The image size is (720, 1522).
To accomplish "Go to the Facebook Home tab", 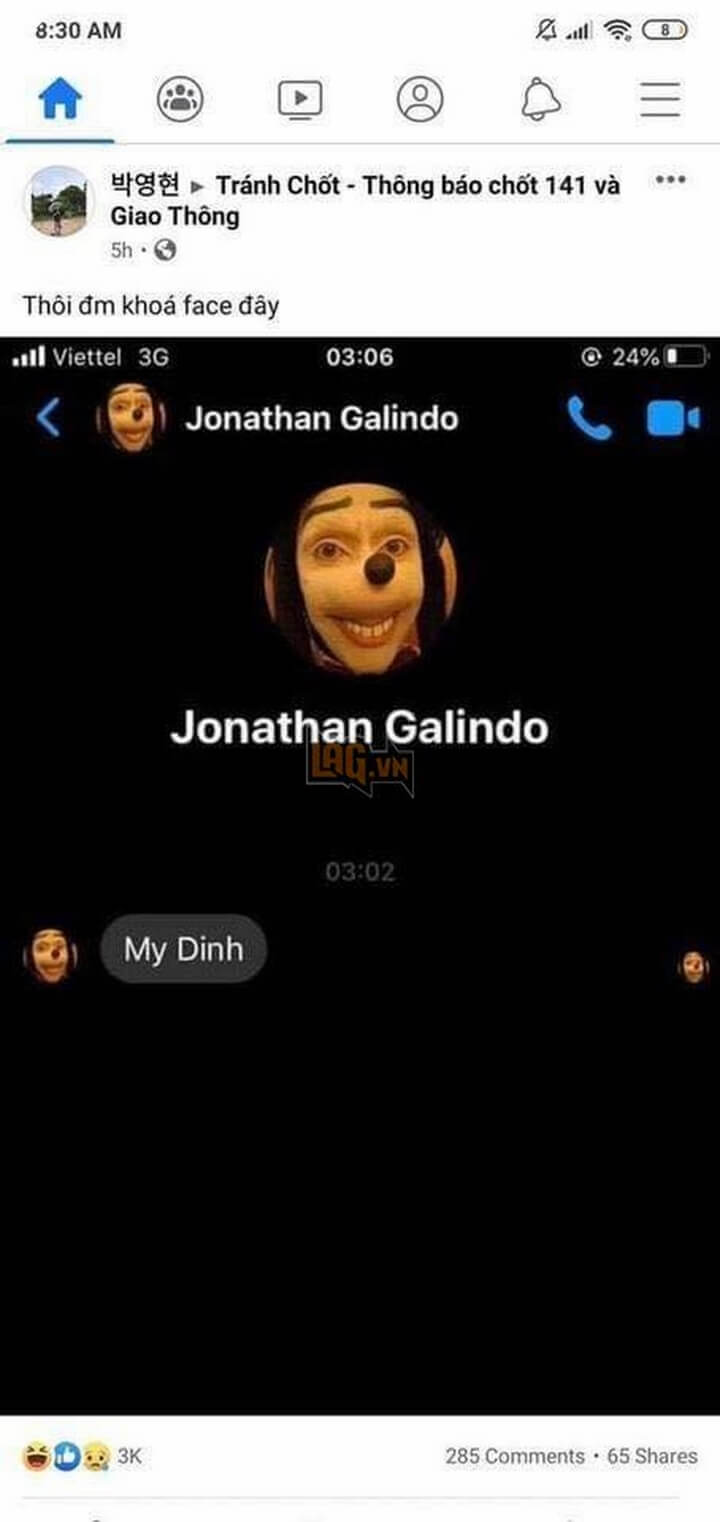I will point(60,100).
